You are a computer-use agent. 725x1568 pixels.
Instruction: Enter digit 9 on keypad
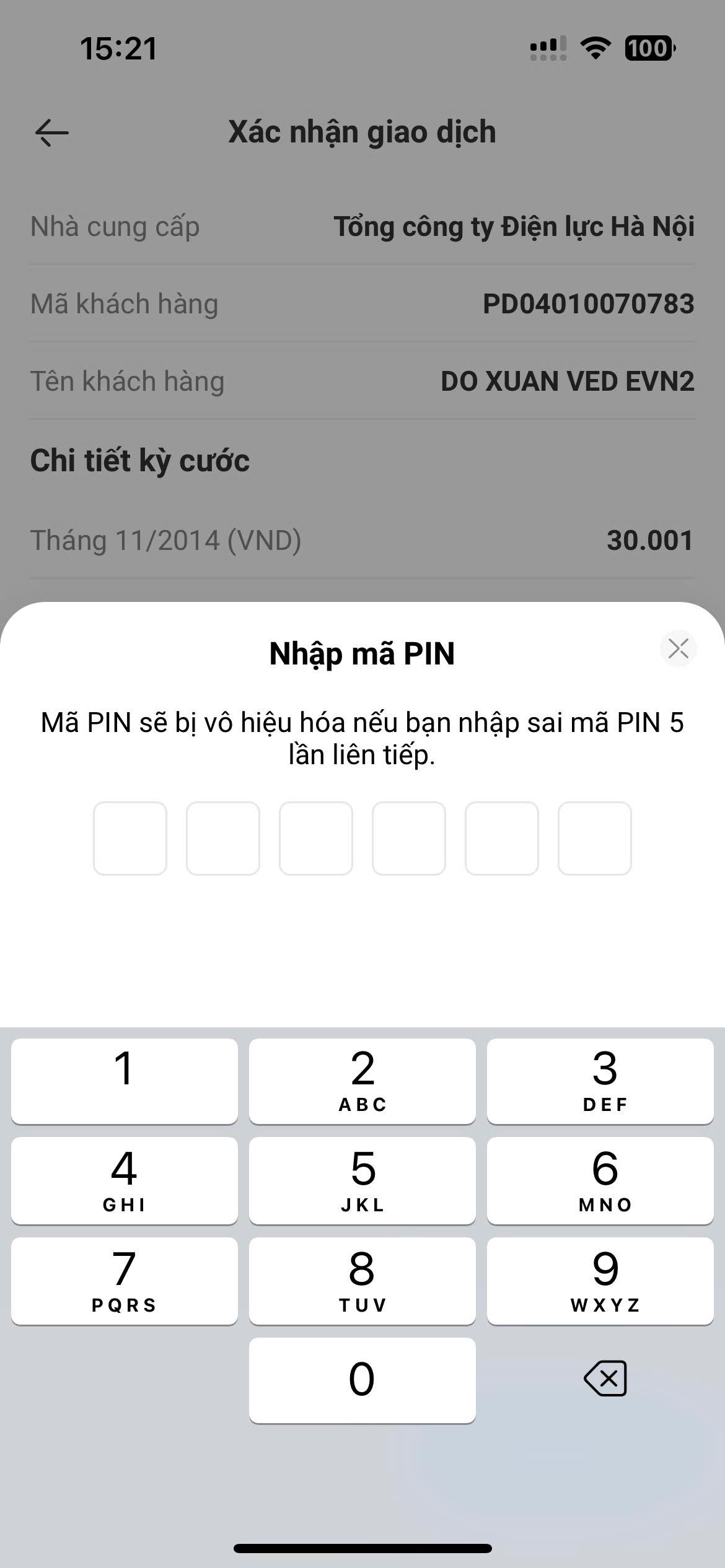click(600, 1281)
